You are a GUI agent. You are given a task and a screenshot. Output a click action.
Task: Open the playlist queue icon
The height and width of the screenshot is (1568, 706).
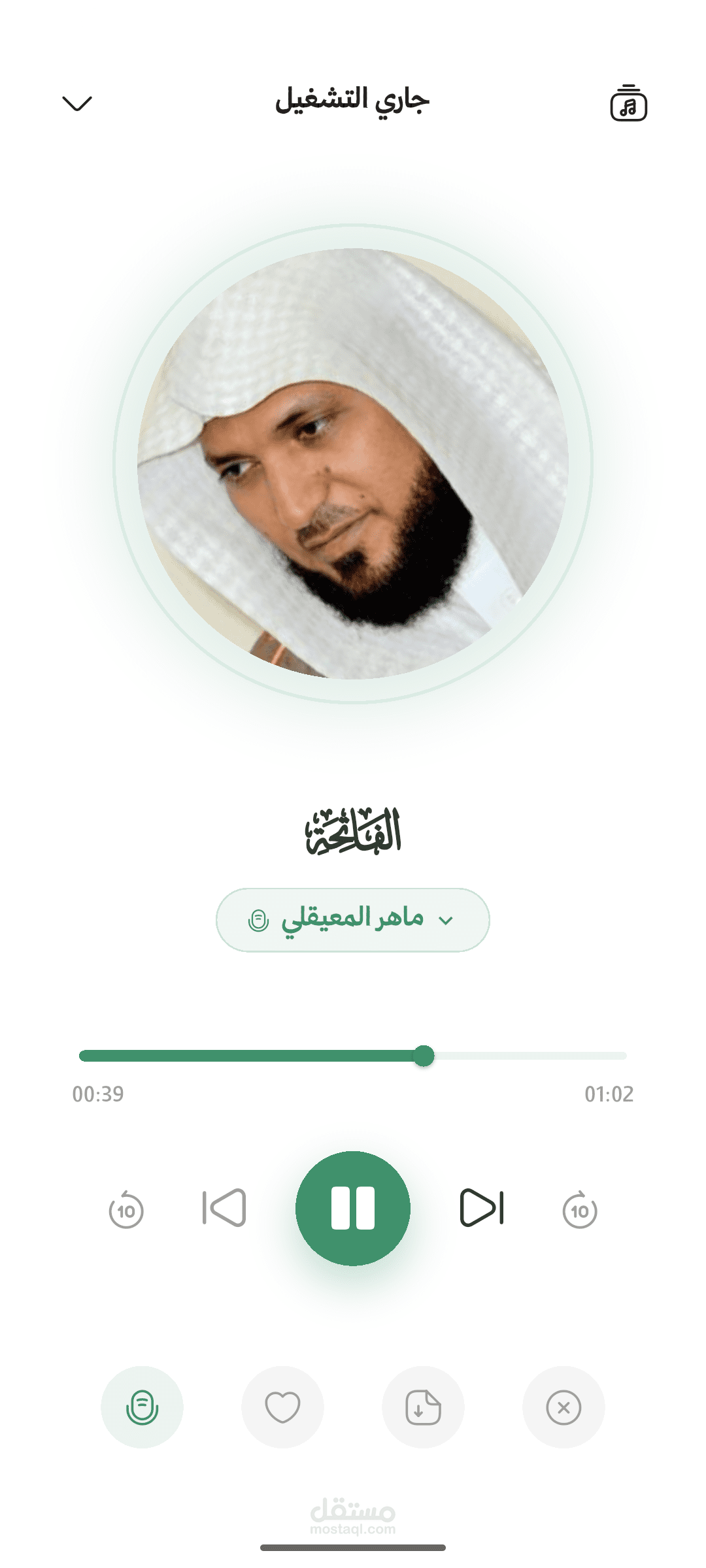pyautogui.click(x=628, y=104)
